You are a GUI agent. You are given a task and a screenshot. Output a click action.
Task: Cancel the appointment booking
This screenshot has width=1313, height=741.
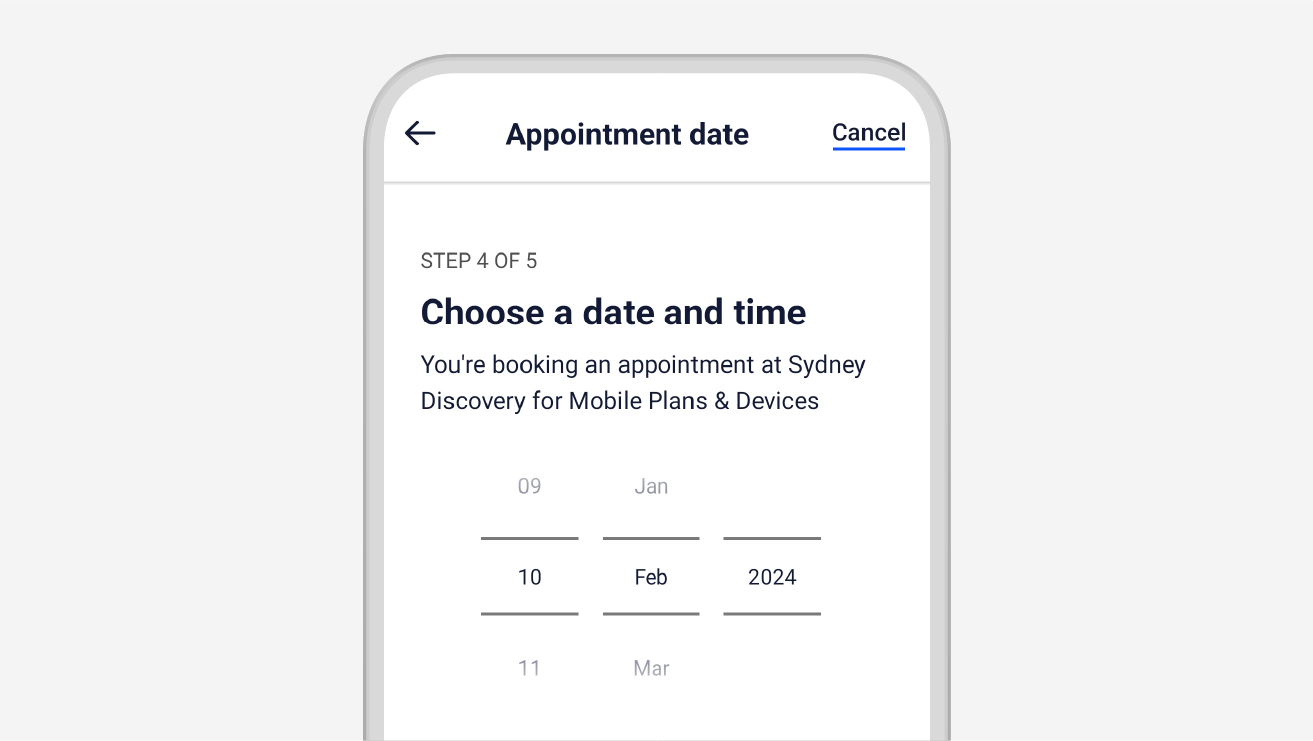click(868, 133)
